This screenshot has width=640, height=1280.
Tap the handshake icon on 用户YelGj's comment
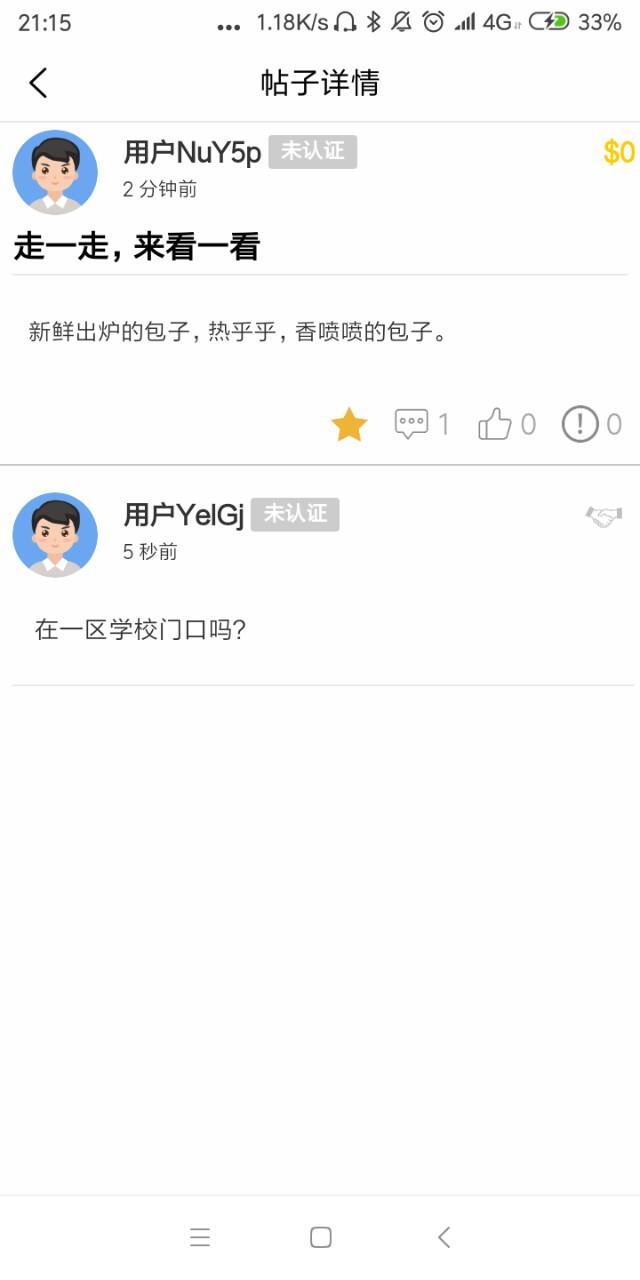click(604, 517)
